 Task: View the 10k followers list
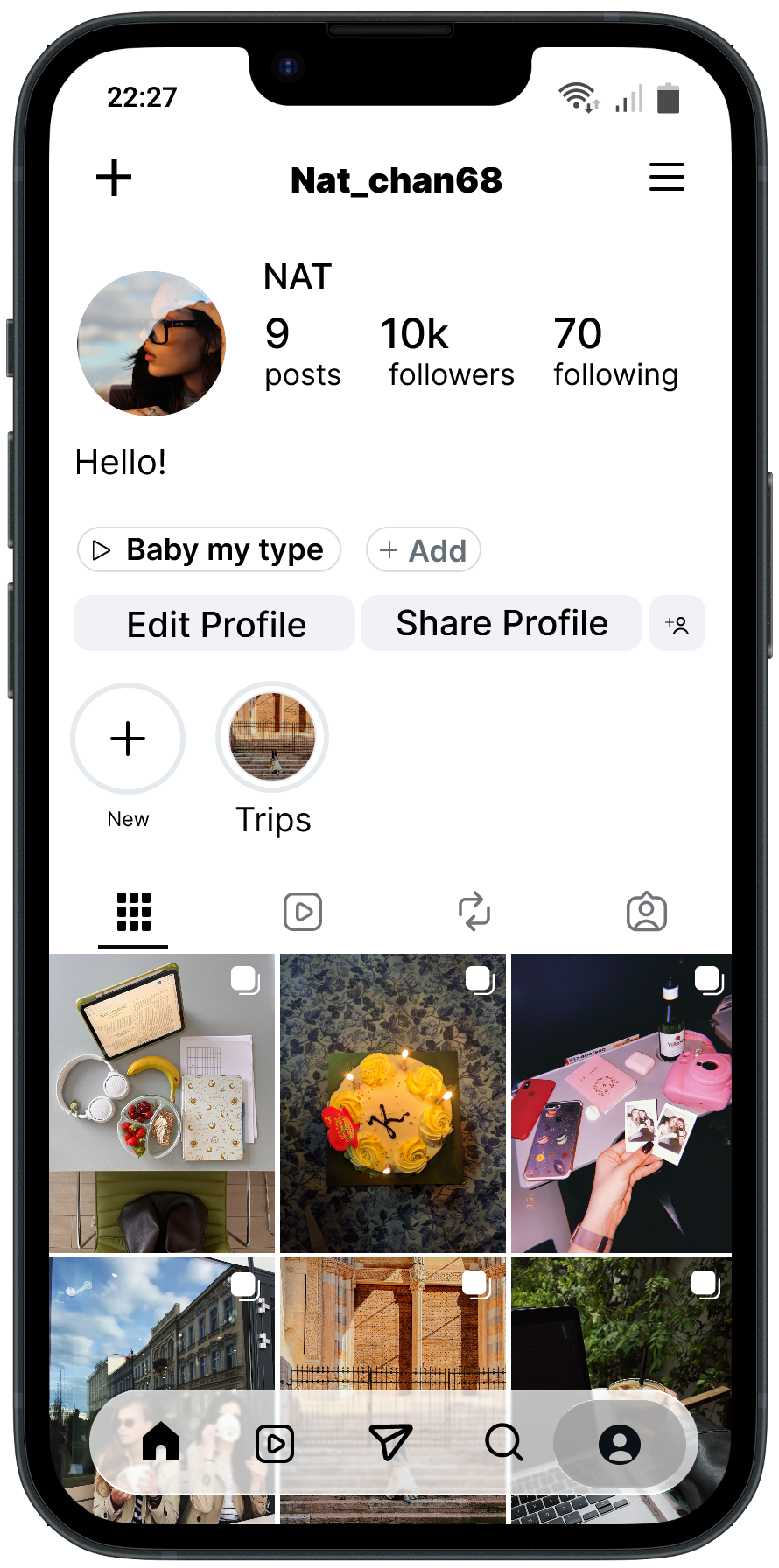tap(447, 353)
